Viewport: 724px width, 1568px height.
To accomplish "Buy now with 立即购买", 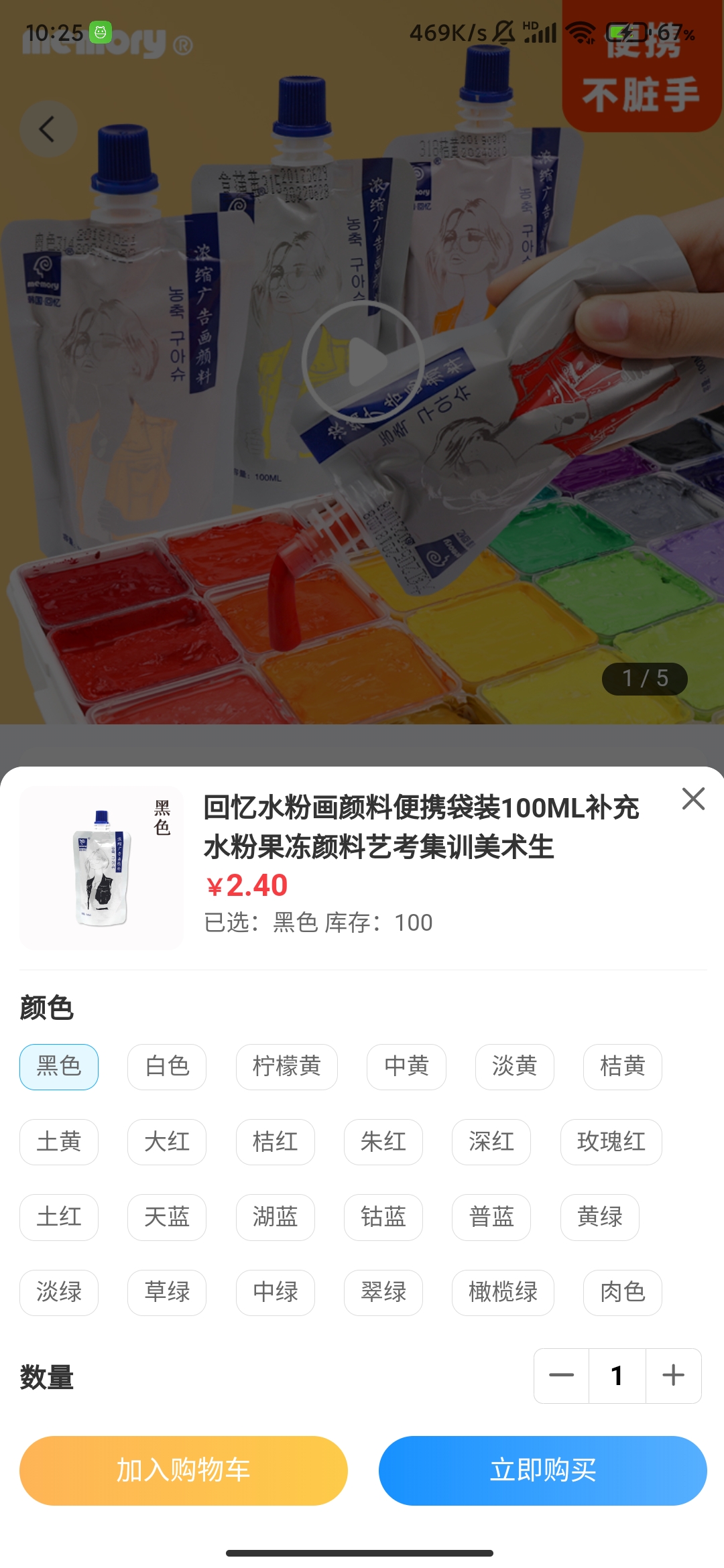I will tap(542, 1470).
